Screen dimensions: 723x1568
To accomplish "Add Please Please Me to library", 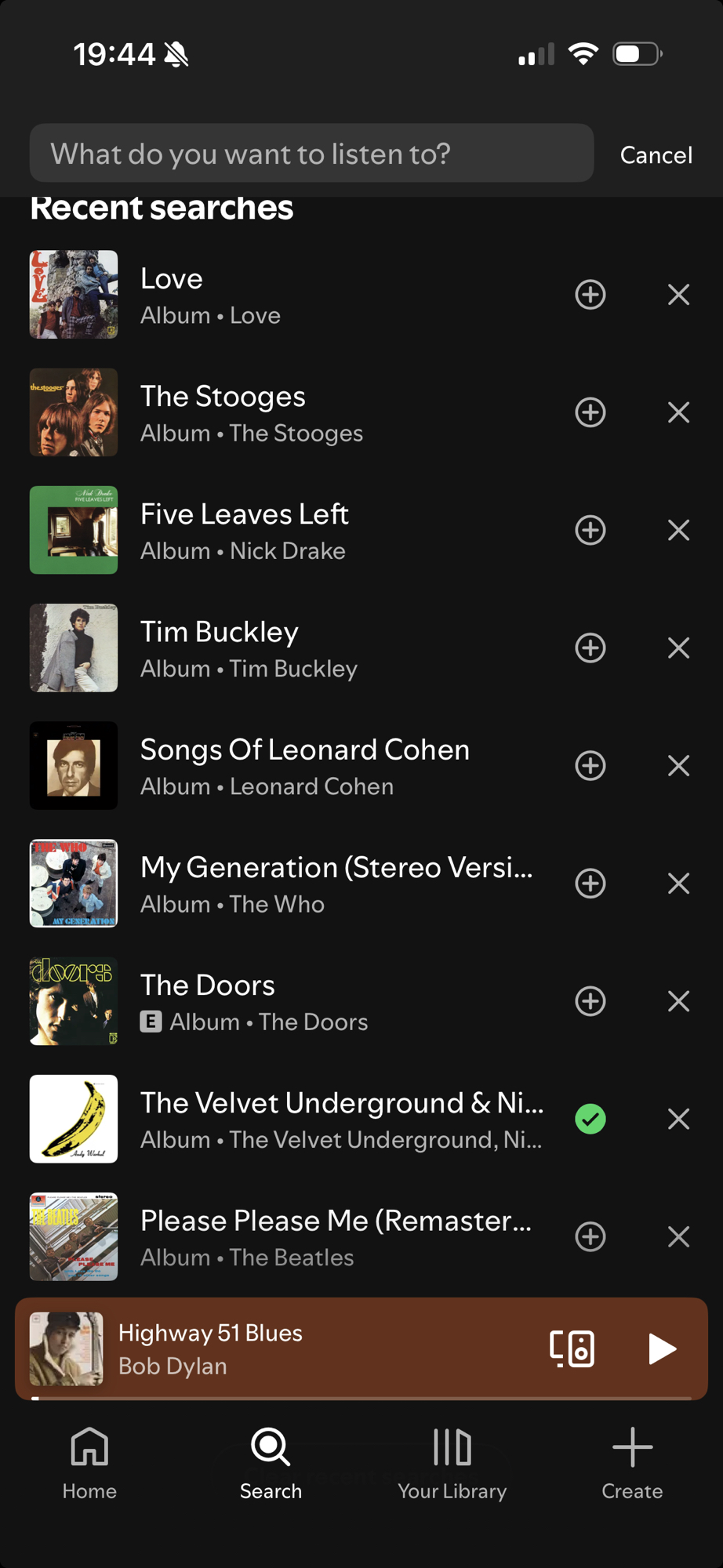I will pos(590,1236).
